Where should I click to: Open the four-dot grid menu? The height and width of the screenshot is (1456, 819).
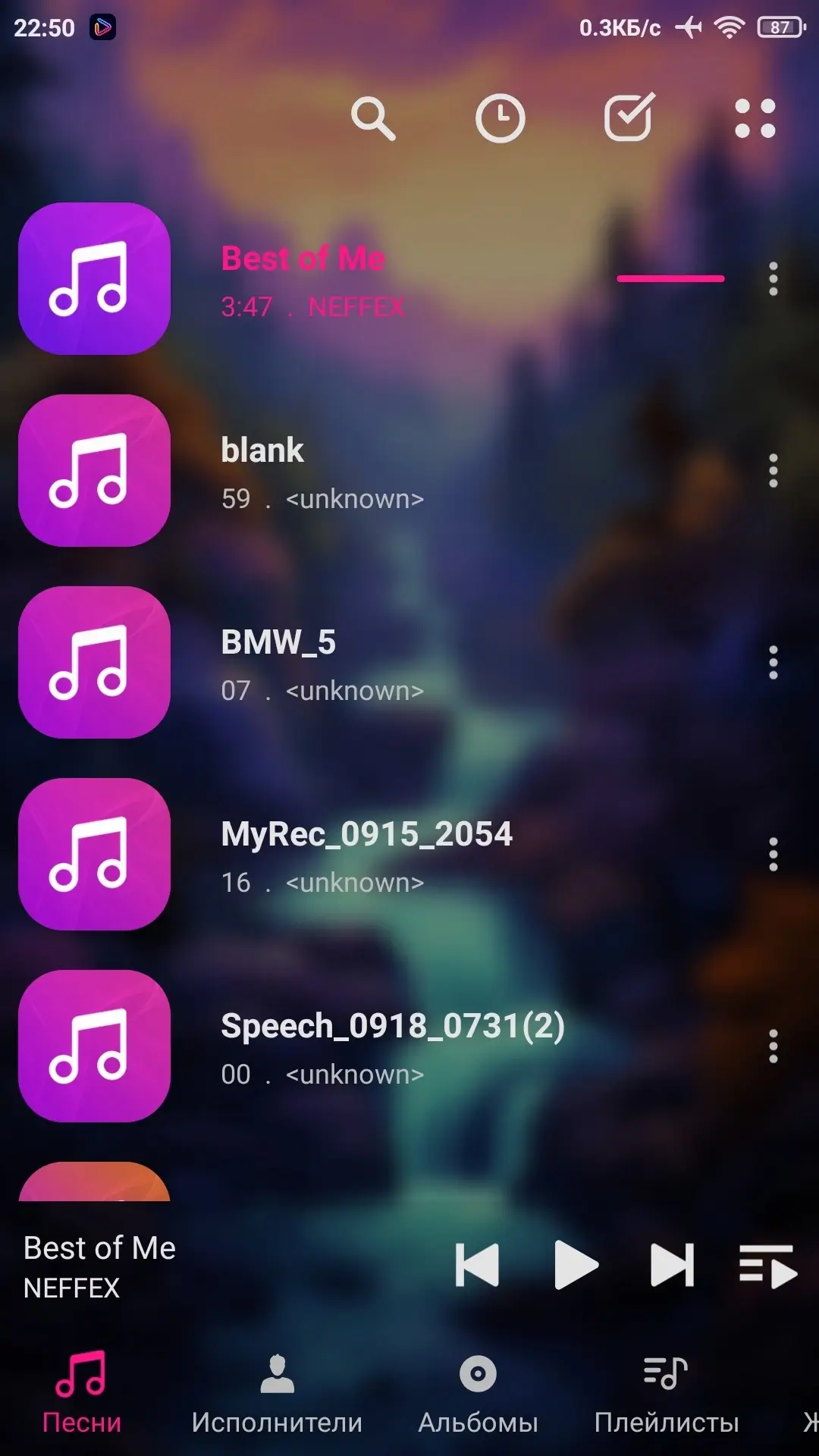point(755,119)
